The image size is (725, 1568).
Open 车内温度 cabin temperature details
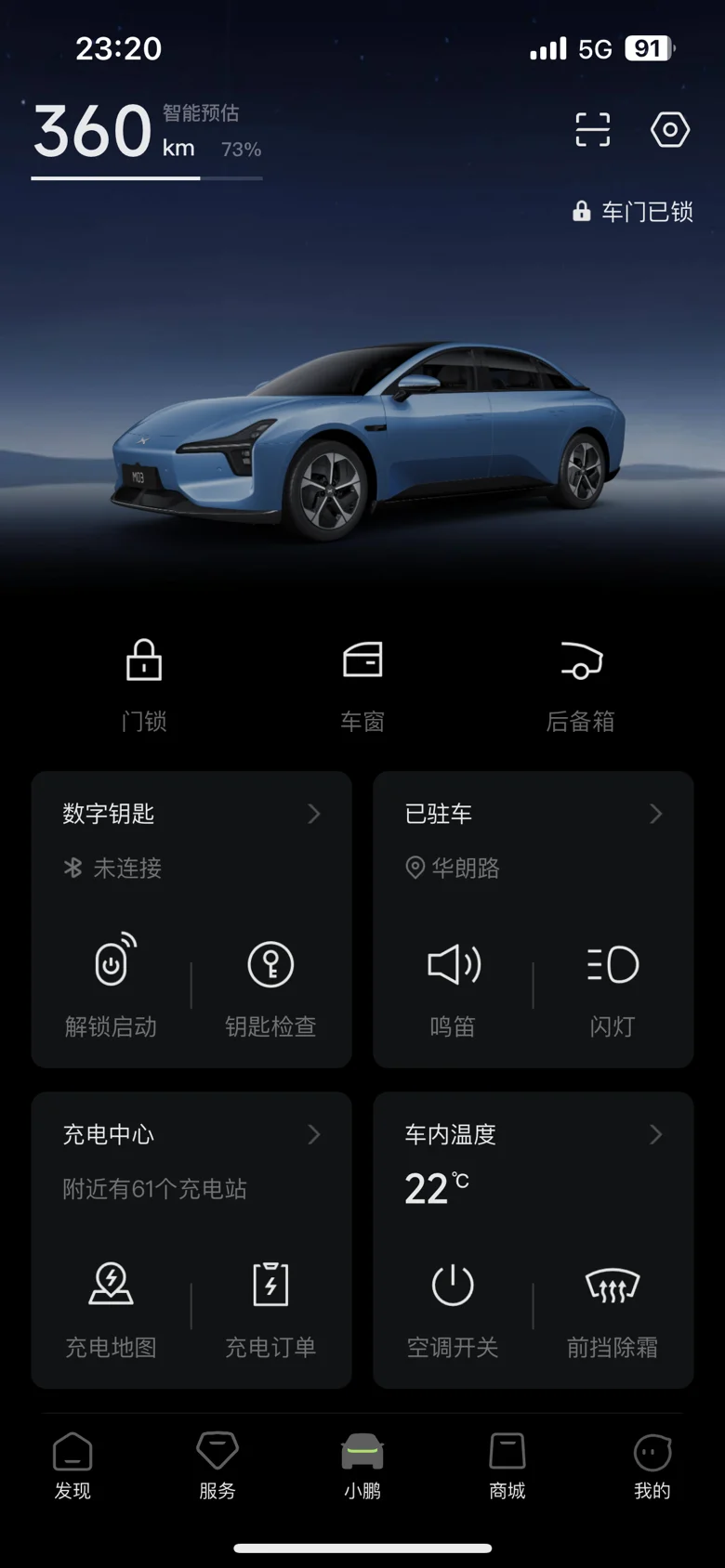point(534,1134)
